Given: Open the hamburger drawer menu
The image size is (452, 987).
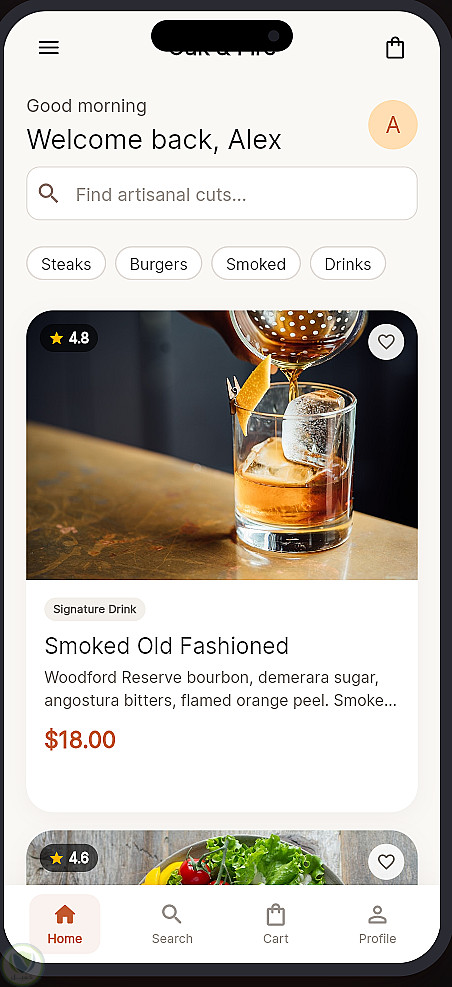Looking at the screenshot, I should (x=48, y=48).
